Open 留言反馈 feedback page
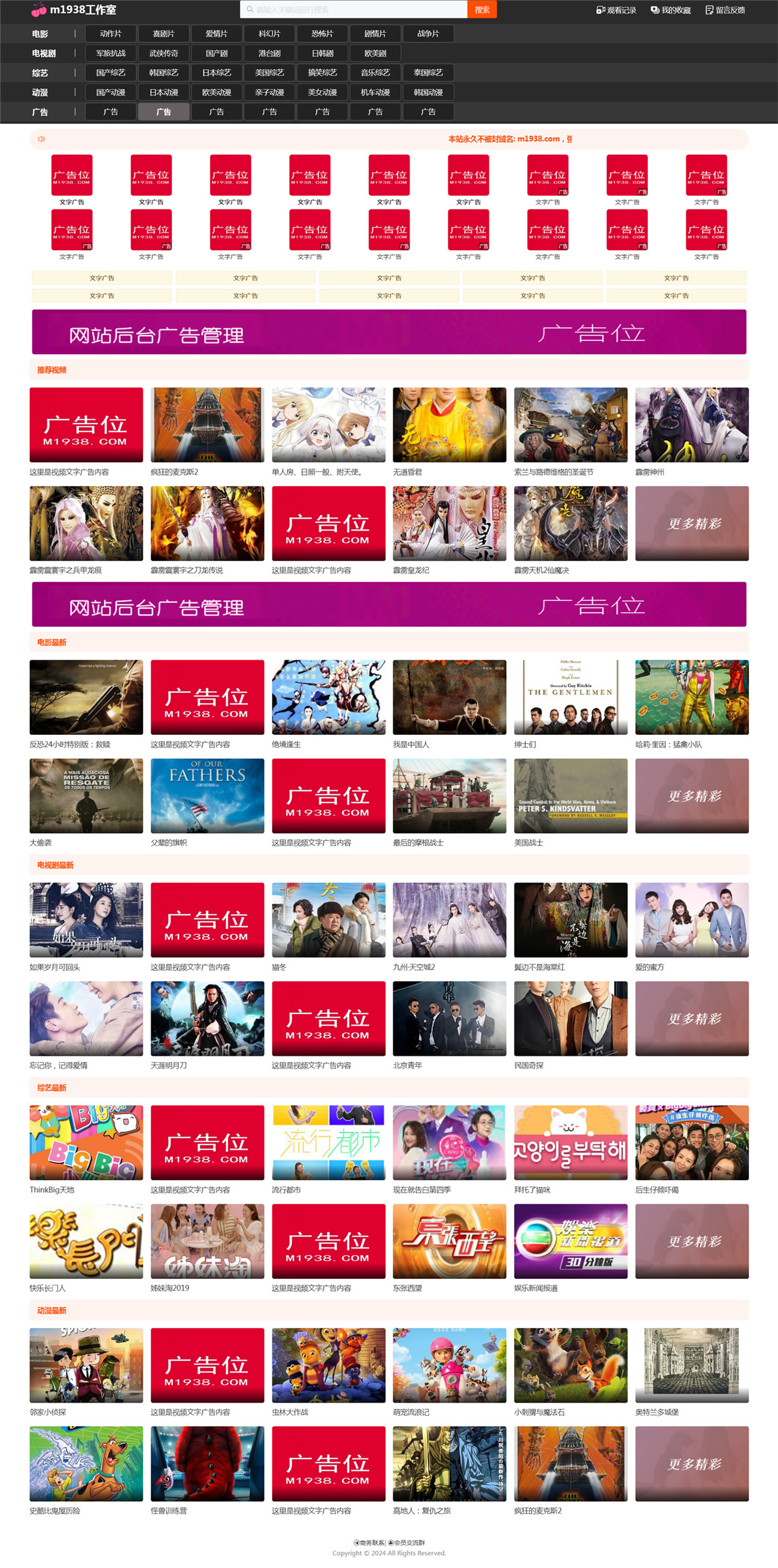778x1568 pixels. coord(725,10)
